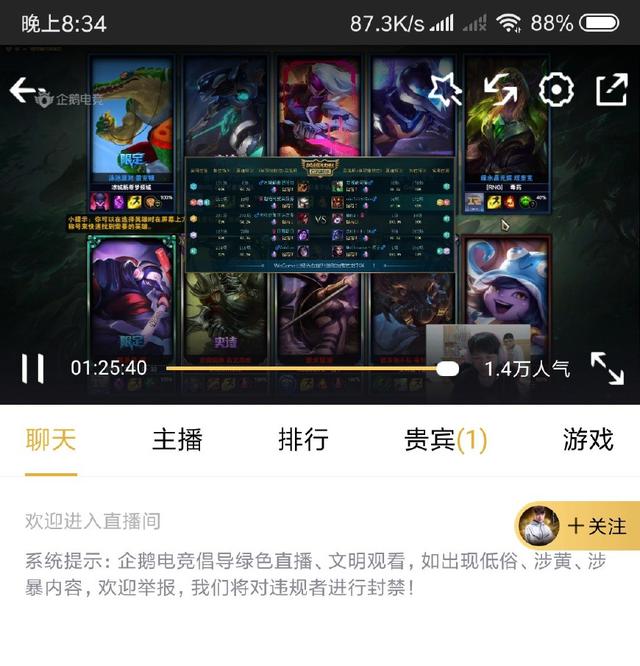The width and height of the screenshot is (640, 666).
Task: Go back from the live stream
Action: coord(23,90)
